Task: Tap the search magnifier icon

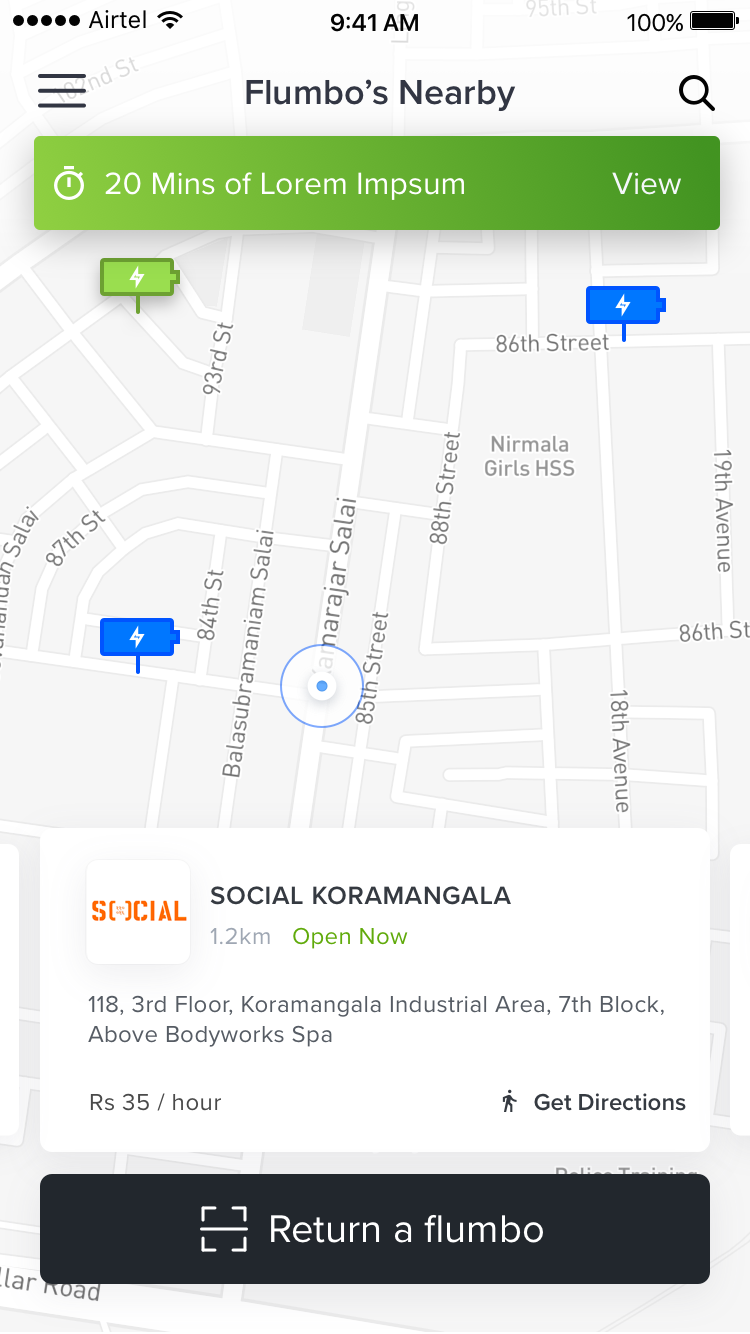Action: pyautogui.click(x=696, y=93)
